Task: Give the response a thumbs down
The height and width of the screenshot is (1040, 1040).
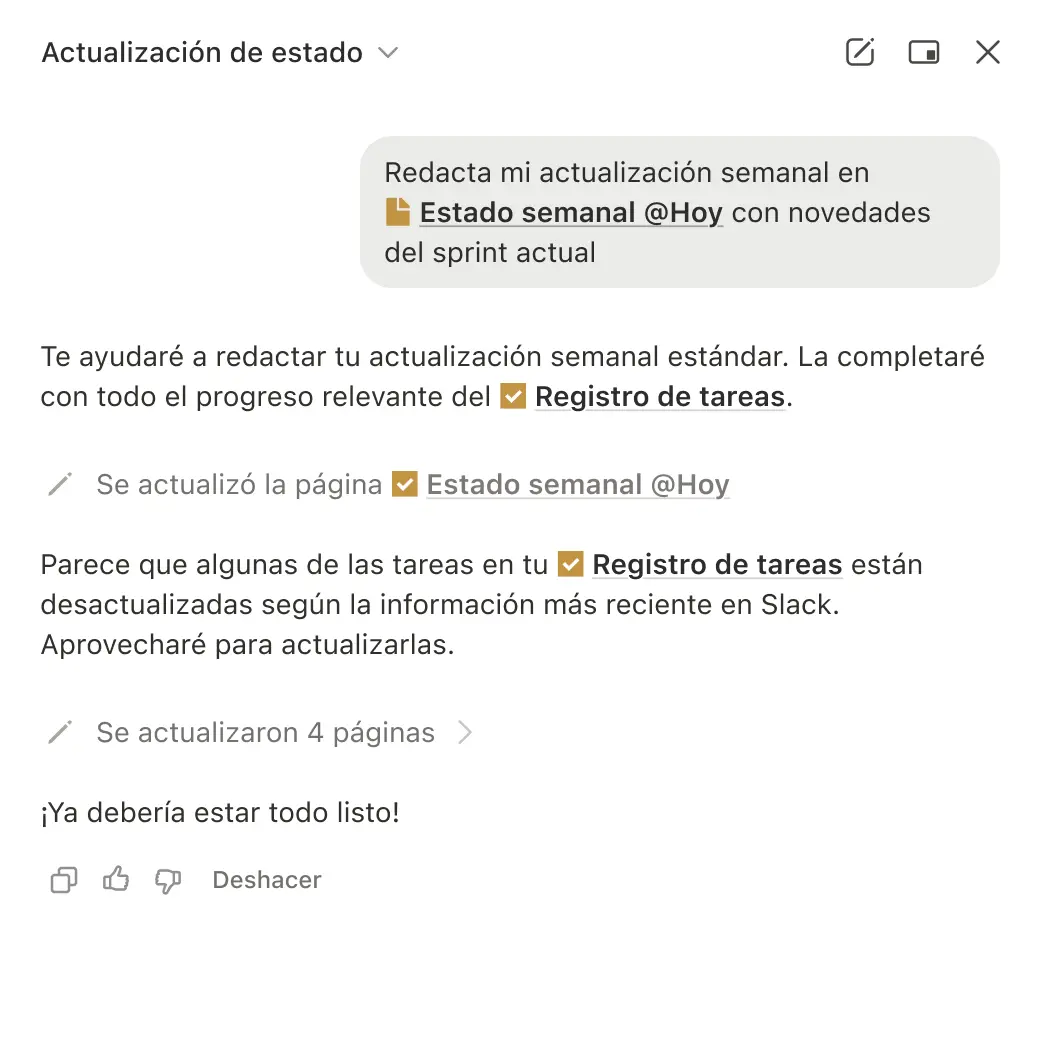Action: click(x=168, y=880)
